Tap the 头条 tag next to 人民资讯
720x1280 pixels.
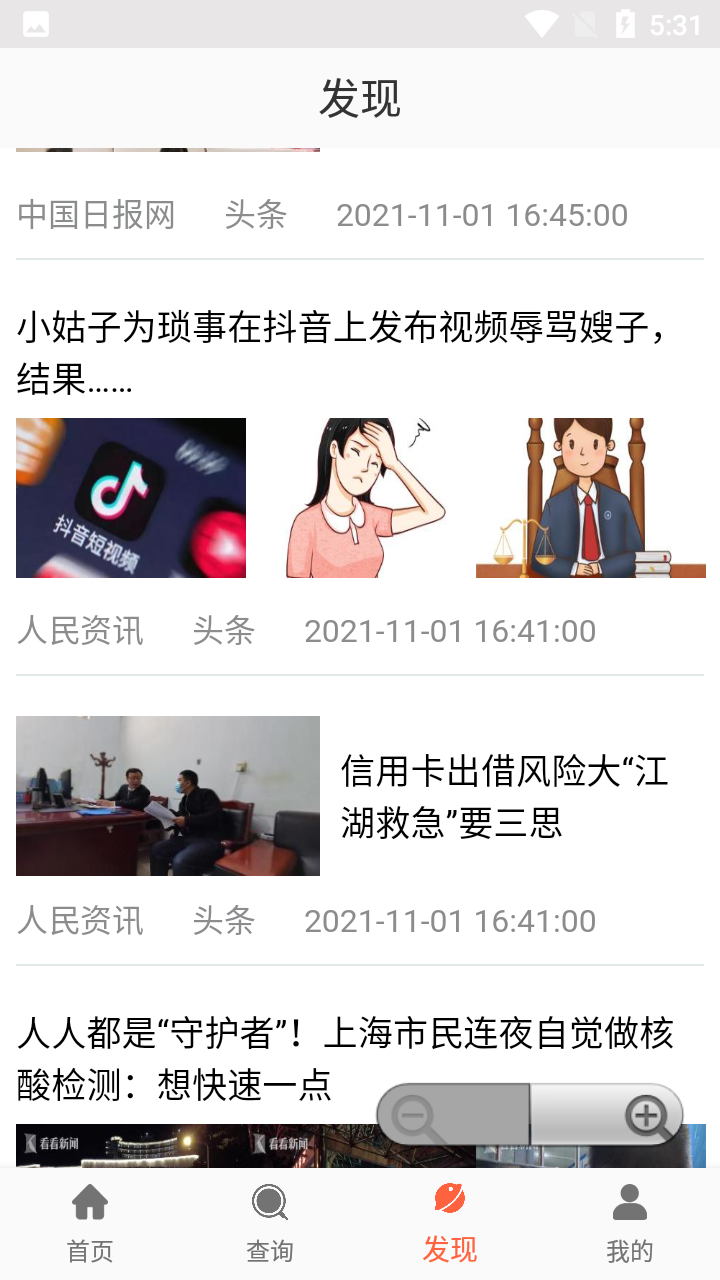224,630
